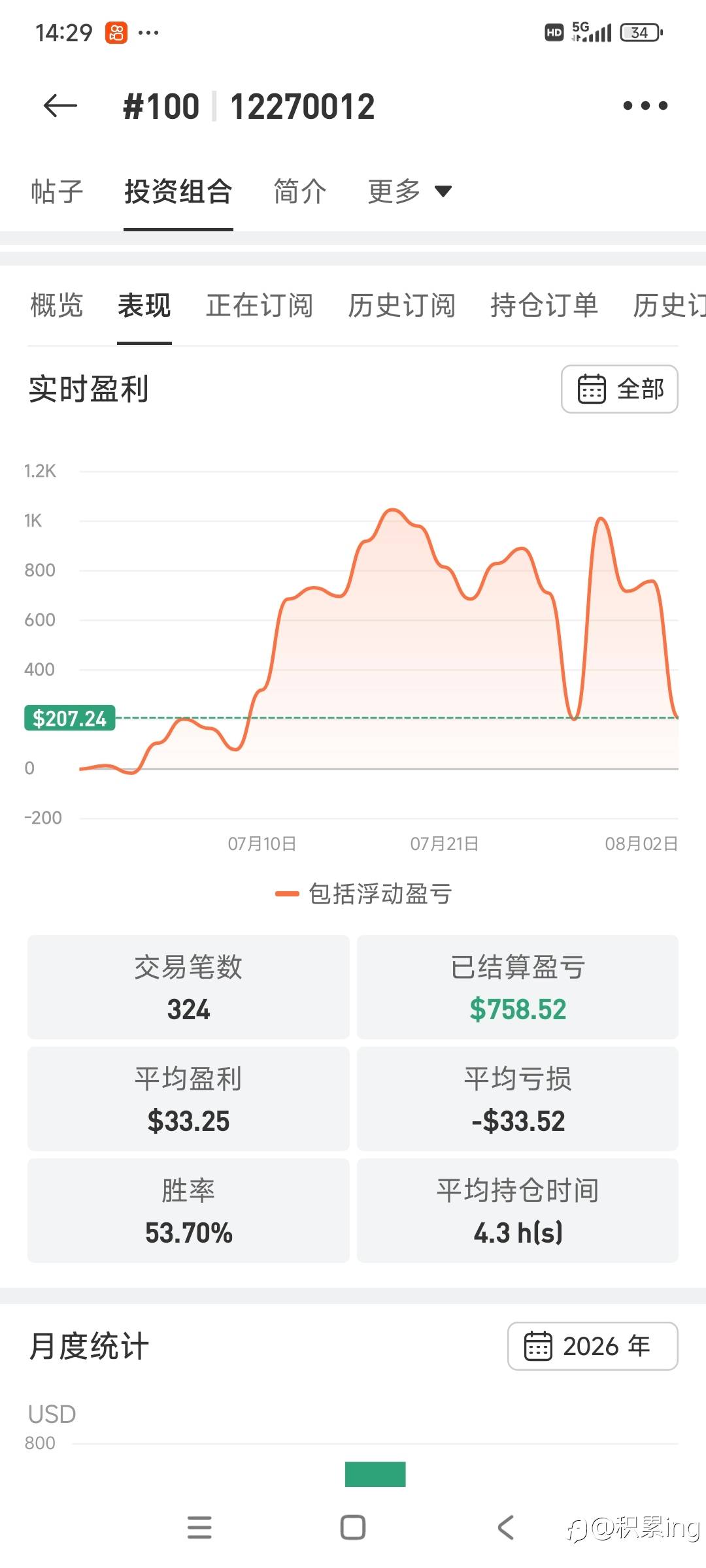
Task: Show the 持仓订单 sub-tab
Action: pyautogui.click(x=544, y=305)
